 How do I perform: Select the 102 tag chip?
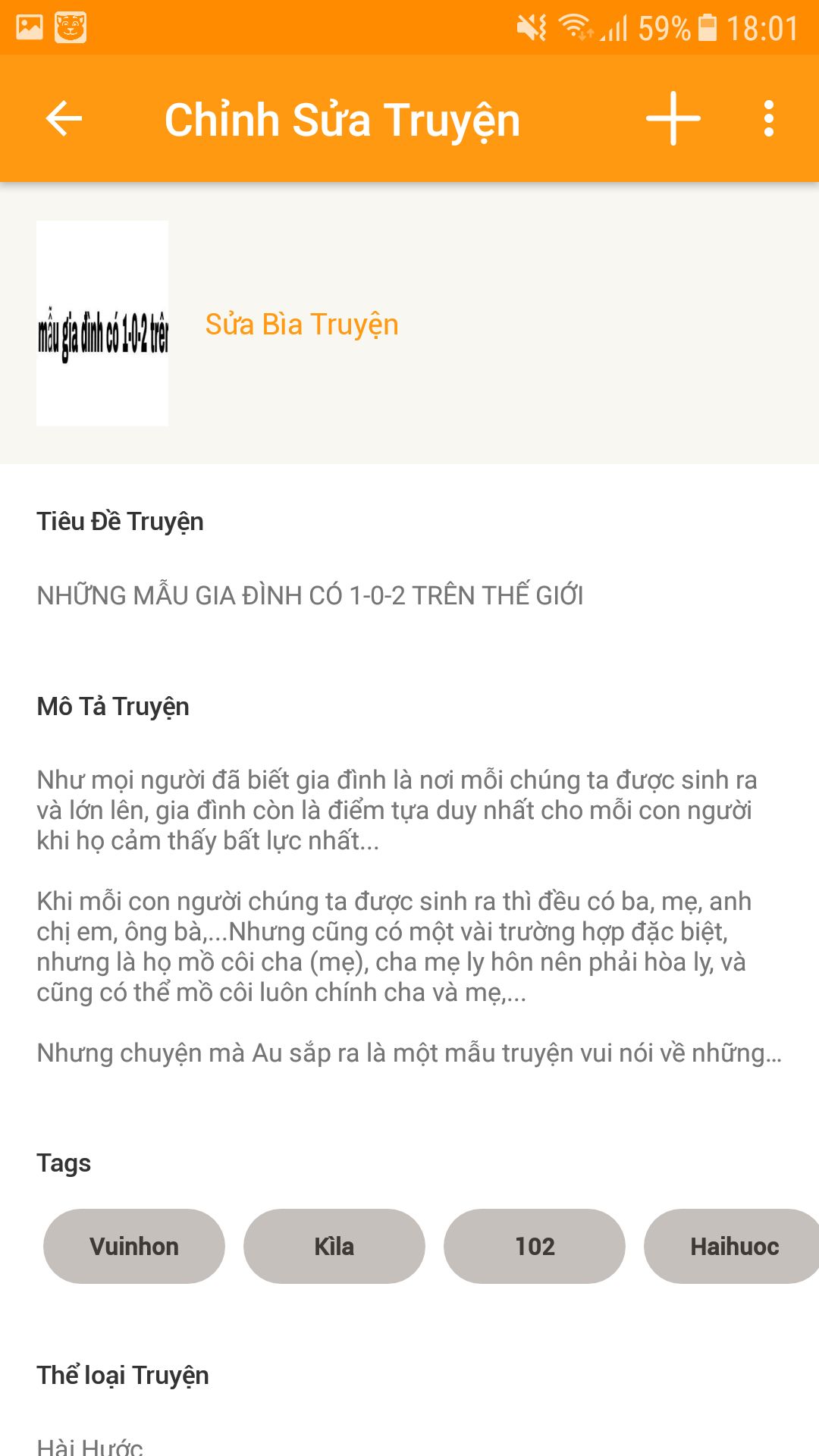click(535, 1246)
